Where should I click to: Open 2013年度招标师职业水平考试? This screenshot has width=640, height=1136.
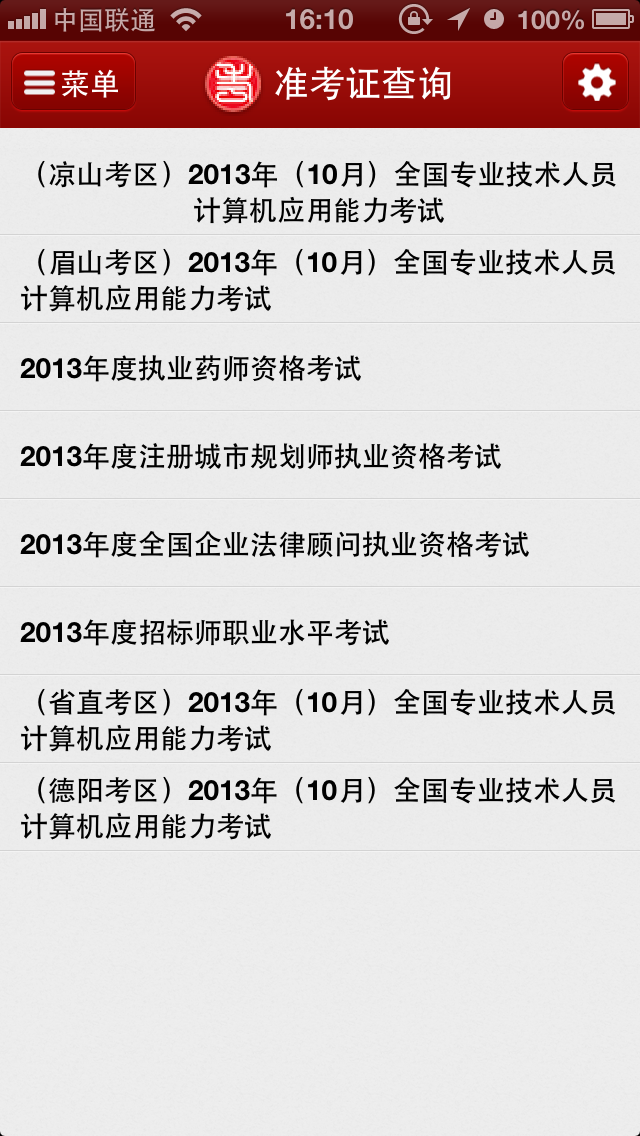click(320, 631)
